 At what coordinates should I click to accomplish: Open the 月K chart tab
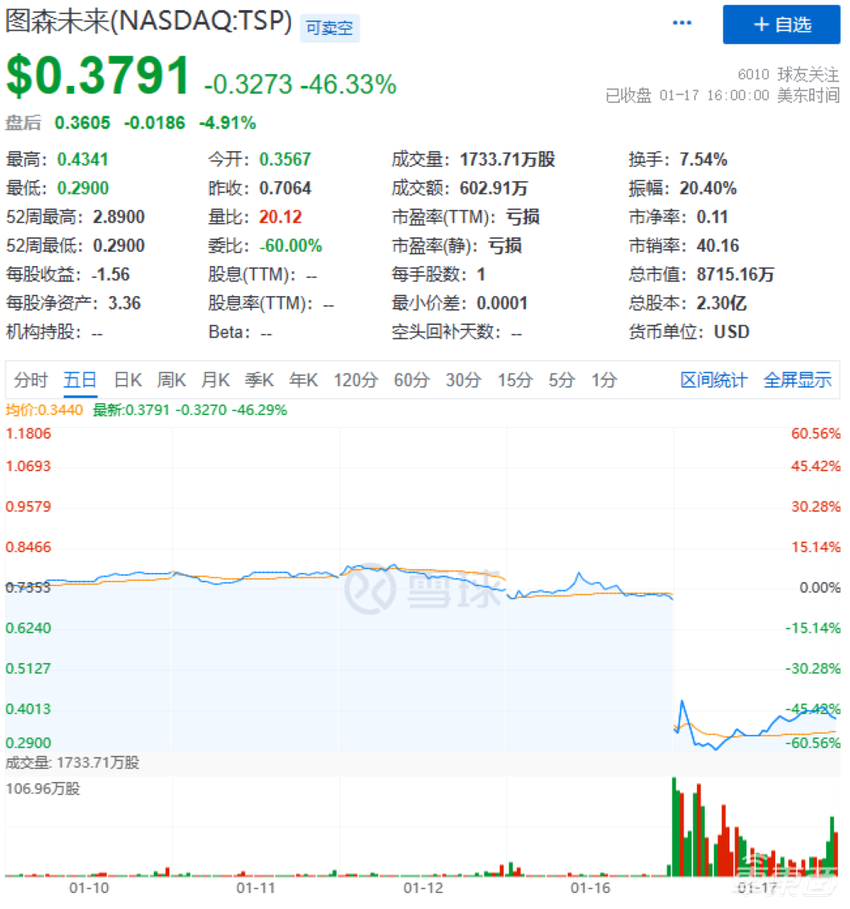point(215,380)
